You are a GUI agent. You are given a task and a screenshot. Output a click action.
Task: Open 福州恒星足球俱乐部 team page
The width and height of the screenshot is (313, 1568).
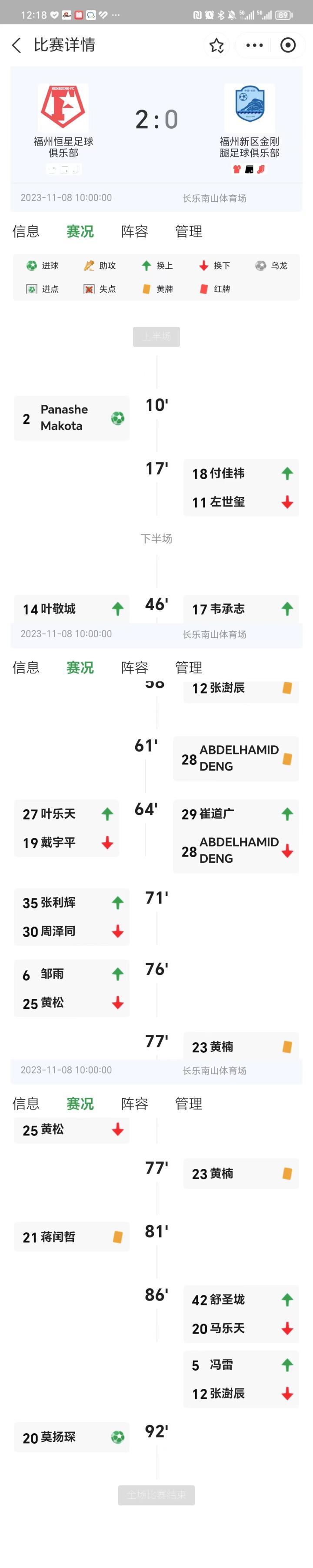tap(63, 108)
